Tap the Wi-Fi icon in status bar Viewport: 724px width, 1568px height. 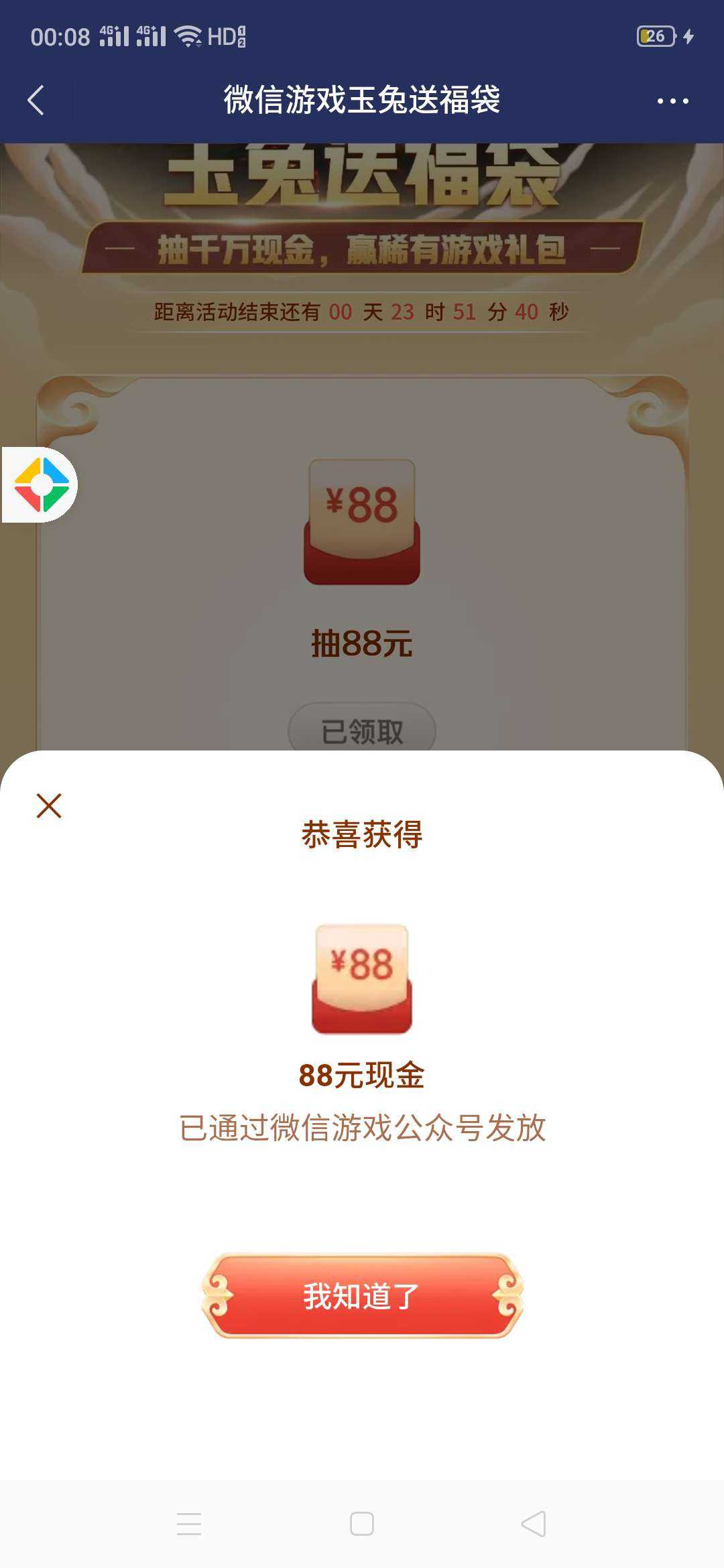(190, 37)
